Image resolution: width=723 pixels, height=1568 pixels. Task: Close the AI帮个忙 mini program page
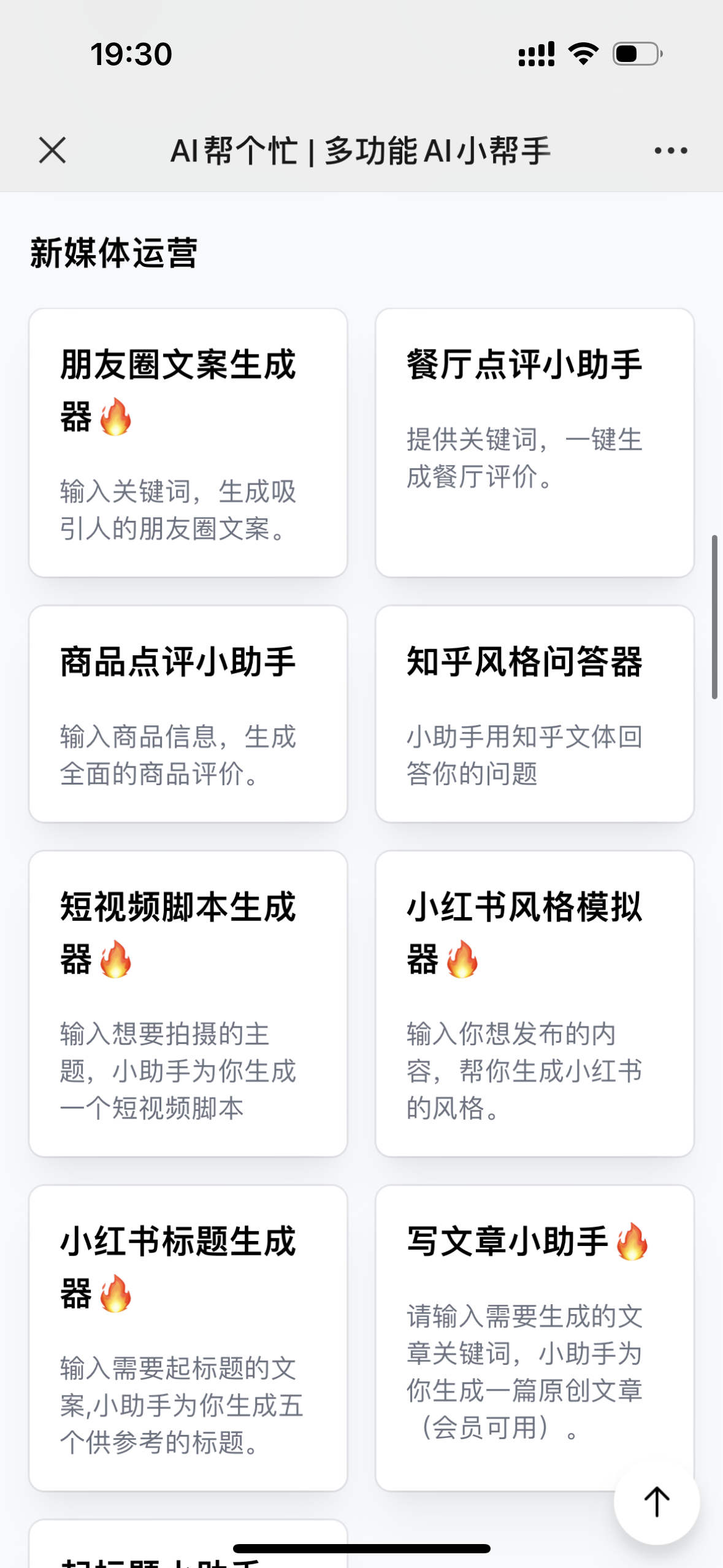pos(52,150)
